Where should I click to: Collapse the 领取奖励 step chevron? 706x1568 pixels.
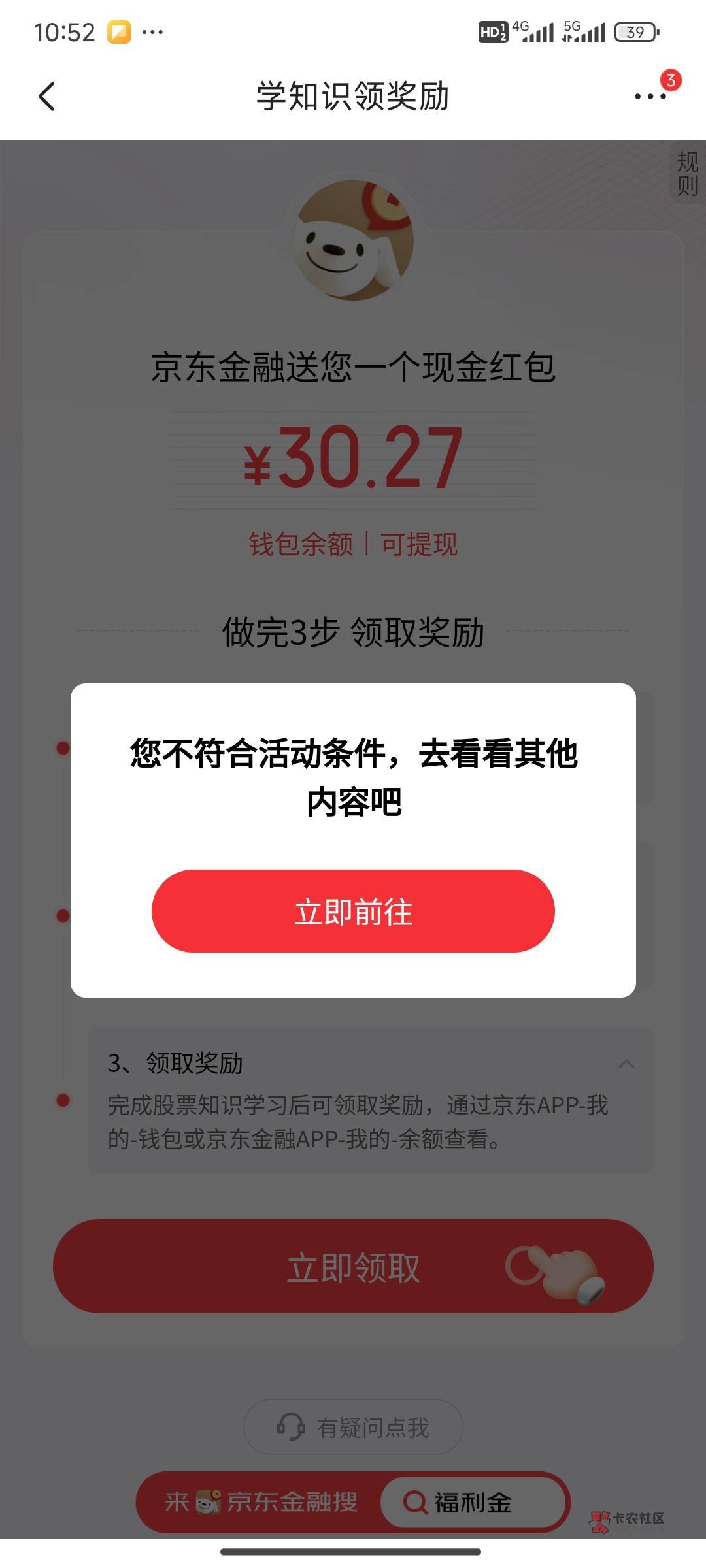pyautogui.click(x=626, y=1064)
